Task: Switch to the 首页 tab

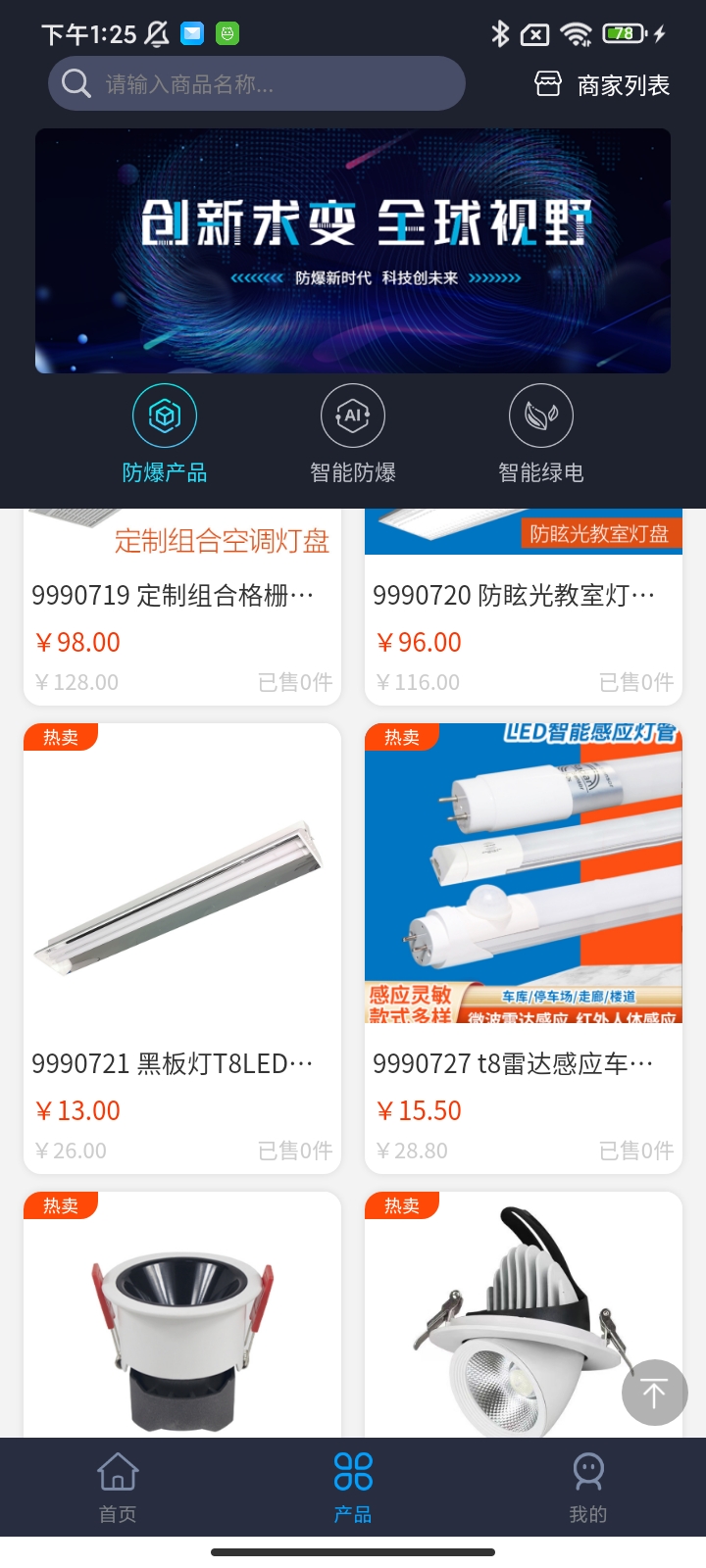Action: tap(118, 1486)
